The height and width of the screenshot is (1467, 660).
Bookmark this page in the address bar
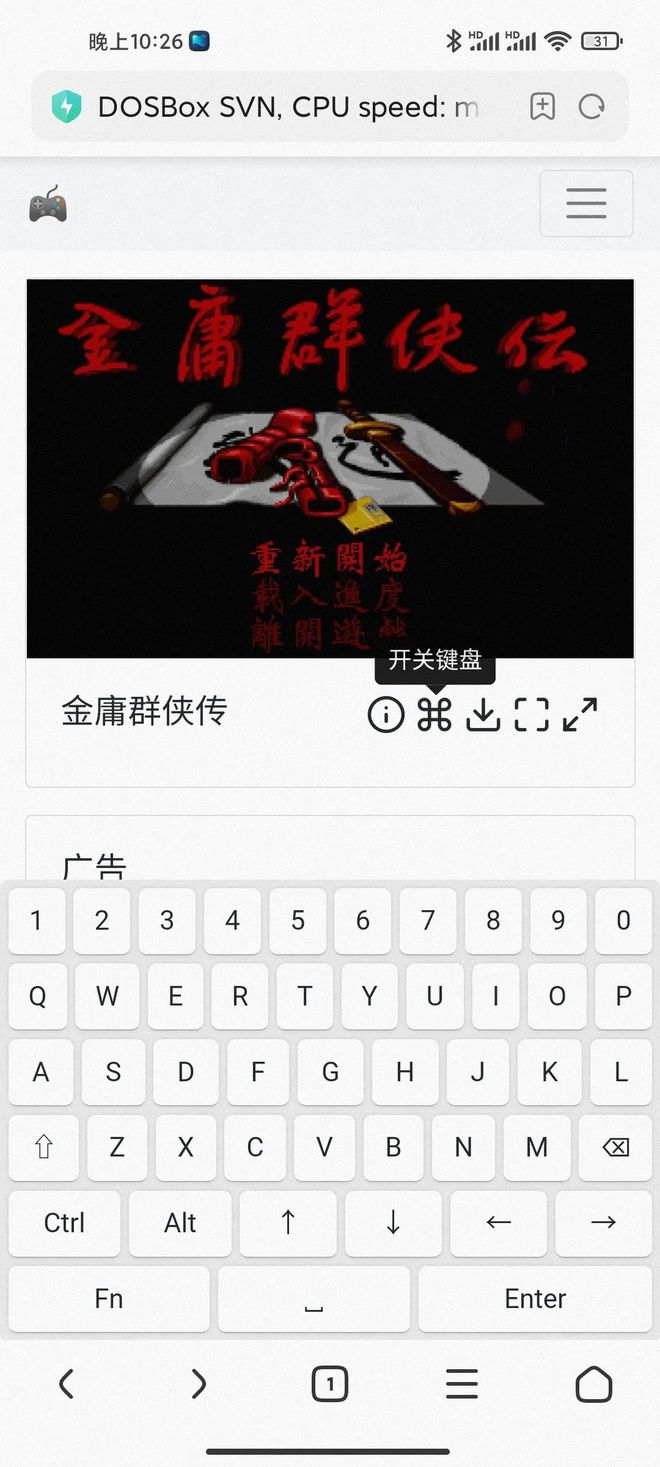542,107
